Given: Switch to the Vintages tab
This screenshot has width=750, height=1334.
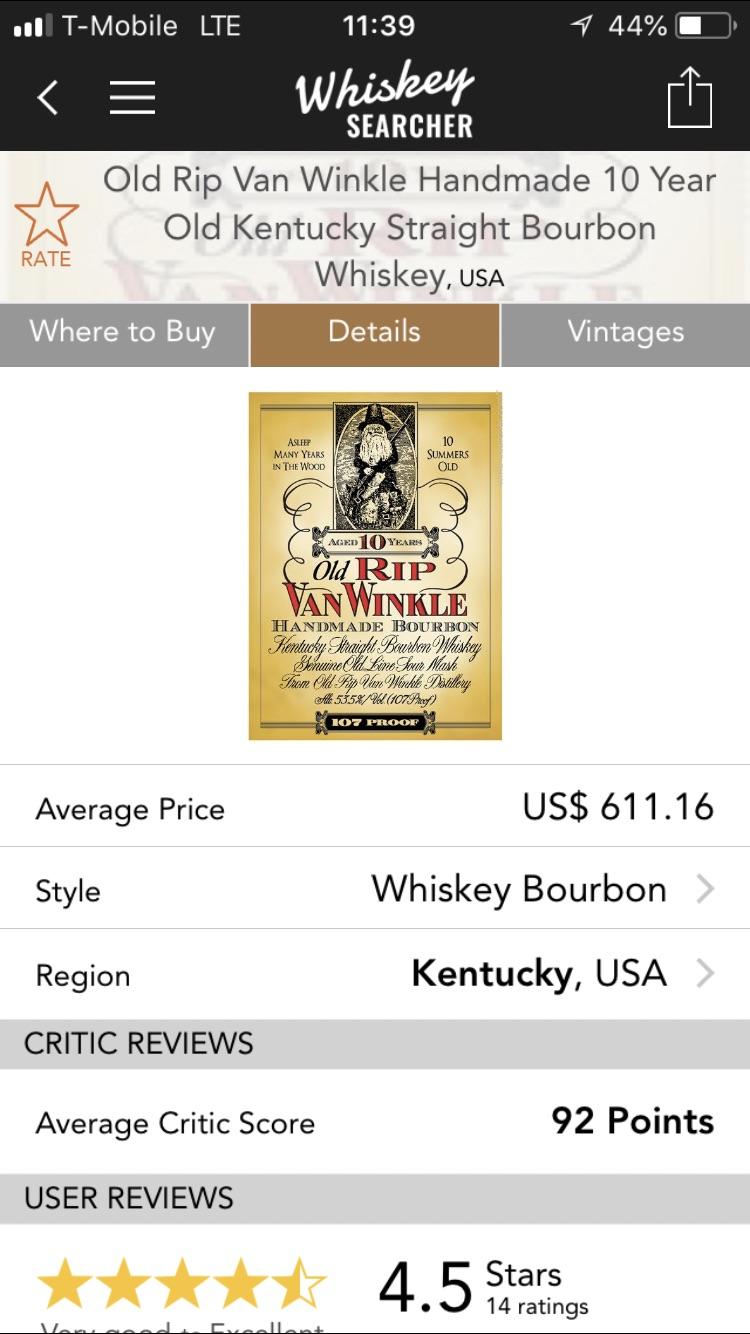Looking at the screenshot, I should tap(626, 333).
